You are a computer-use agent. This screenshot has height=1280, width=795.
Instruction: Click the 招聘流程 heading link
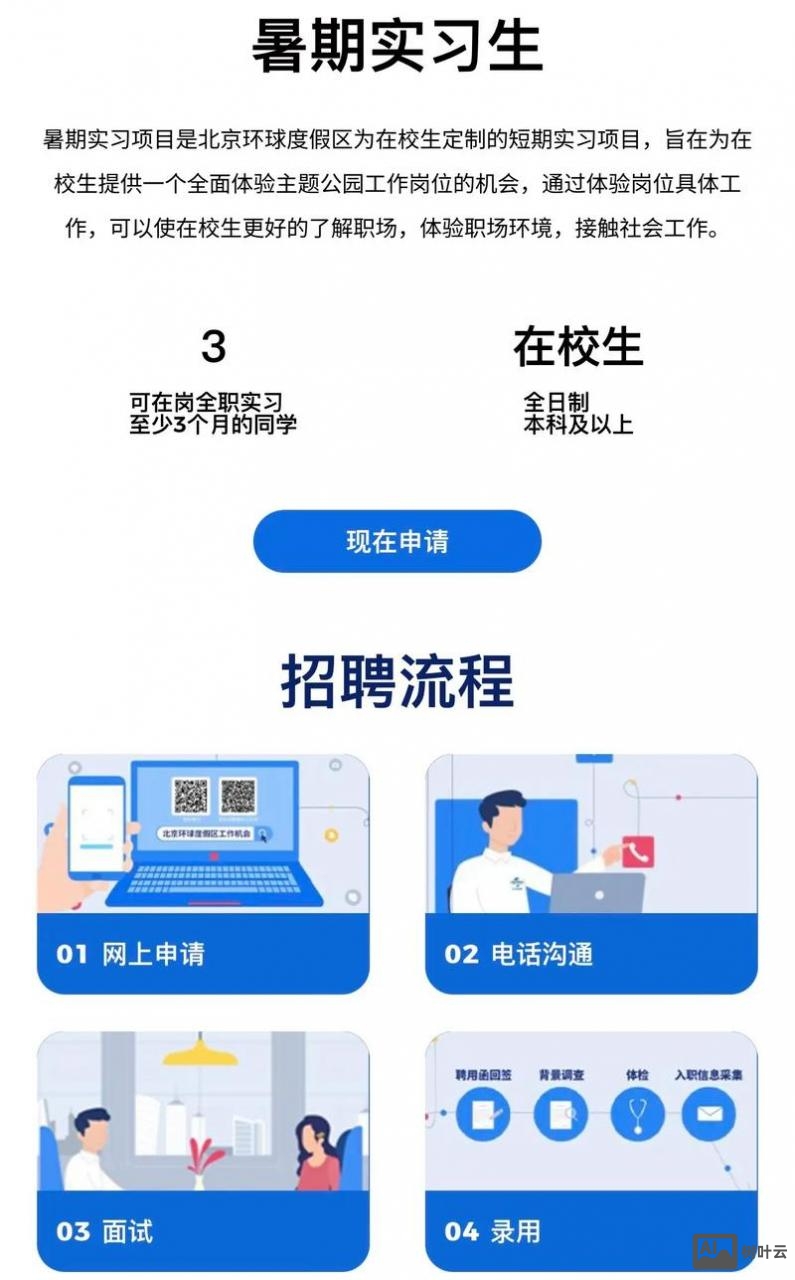[x=397, y=676]
